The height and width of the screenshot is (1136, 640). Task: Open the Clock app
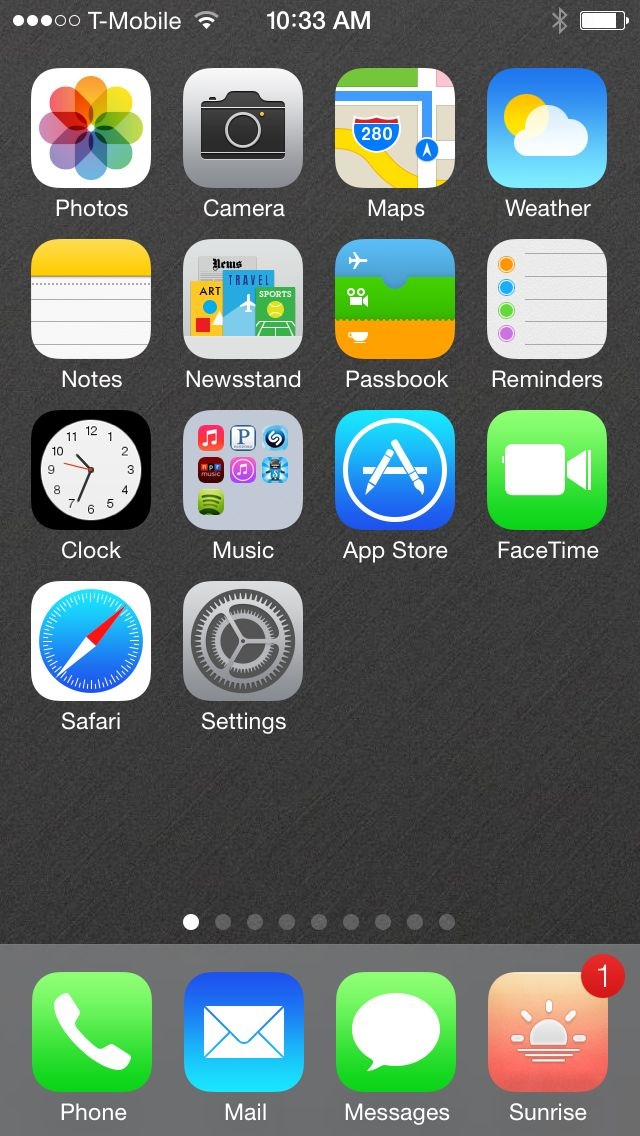tap(91, 470)
